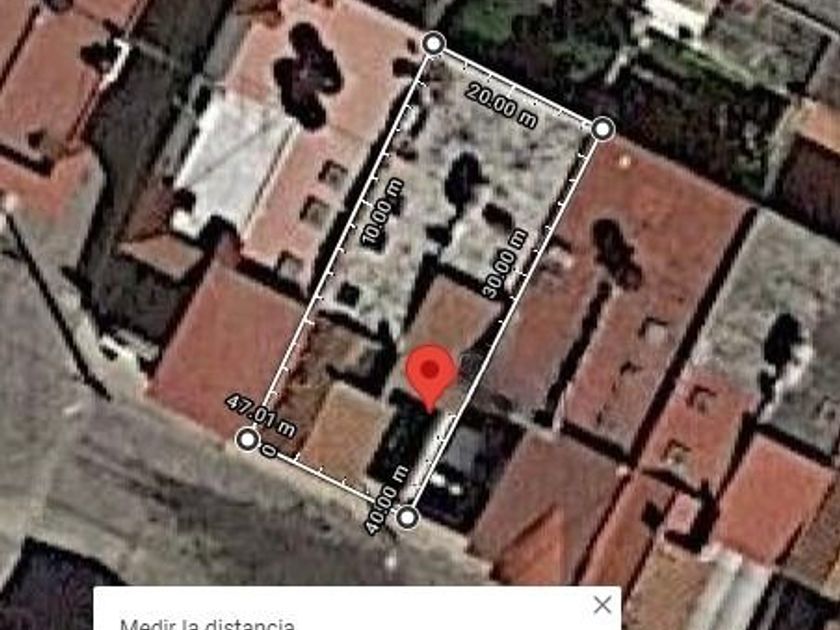Close the "Medir la distancia" panel
840x630 pixels.
(x=602, y=604)
